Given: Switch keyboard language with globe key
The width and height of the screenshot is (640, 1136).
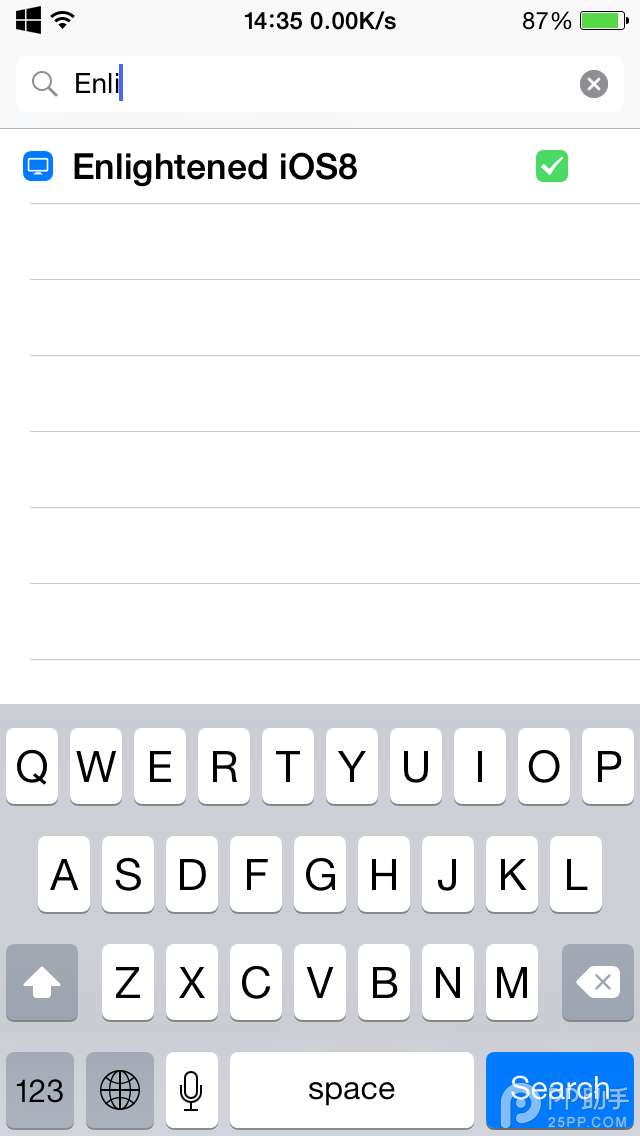Looking at the screenshot, I should 120,1089.
